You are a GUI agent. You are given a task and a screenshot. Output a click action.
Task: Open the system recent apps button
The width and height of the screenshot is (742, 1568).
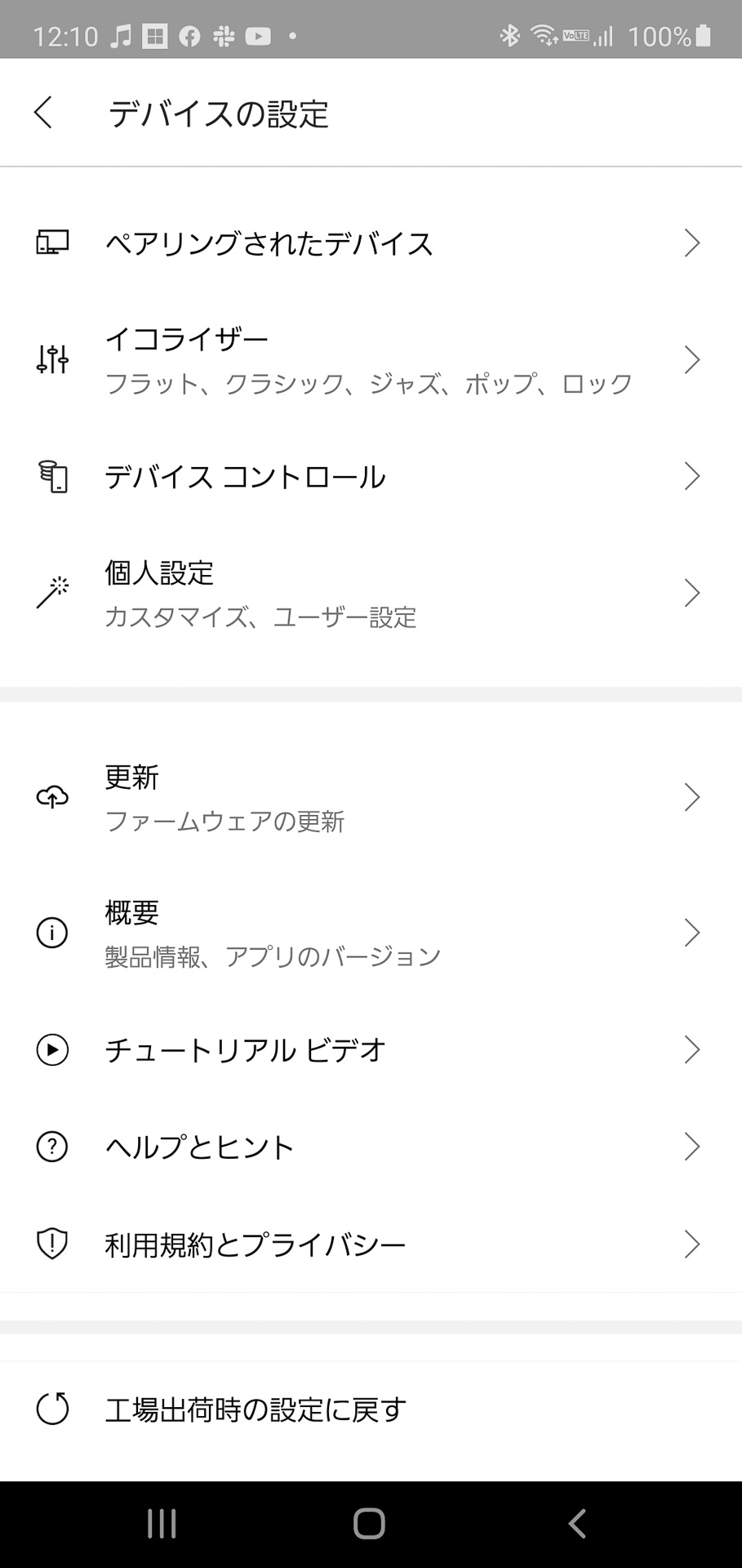162,1523
